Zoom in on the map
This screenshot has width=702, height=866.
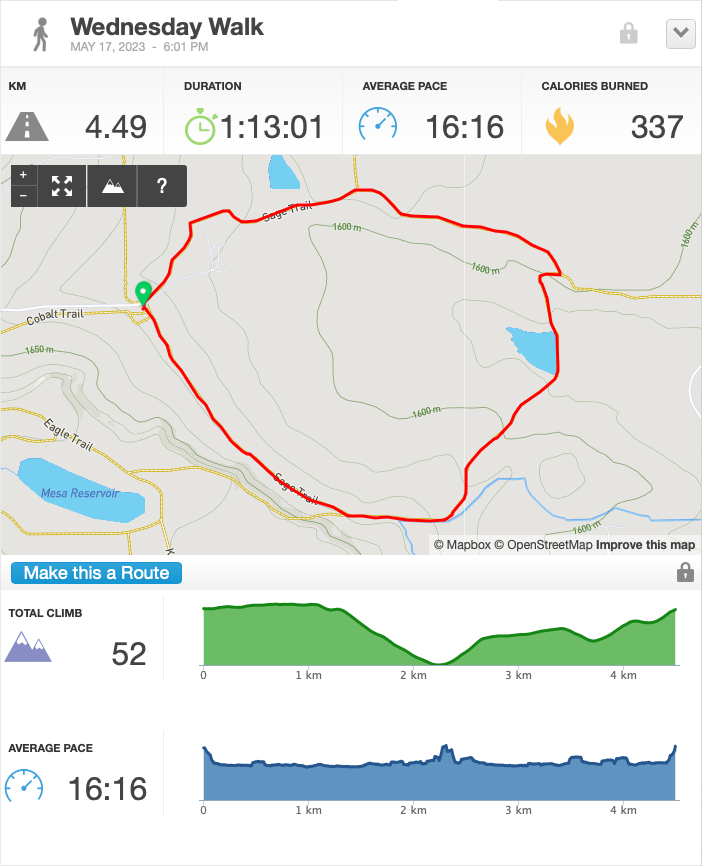pos(24,175)
